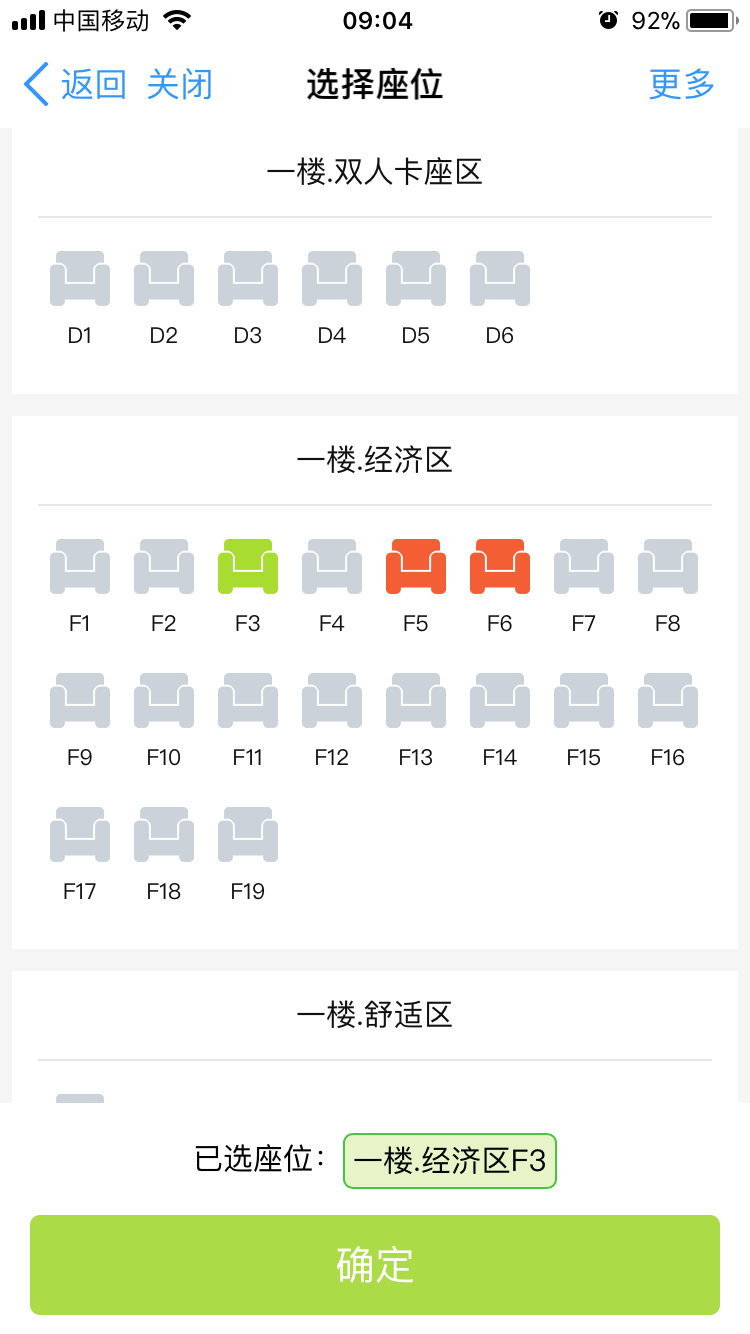Choose seat F12
The image size is (750, 1334).
(x=332, y=701)
